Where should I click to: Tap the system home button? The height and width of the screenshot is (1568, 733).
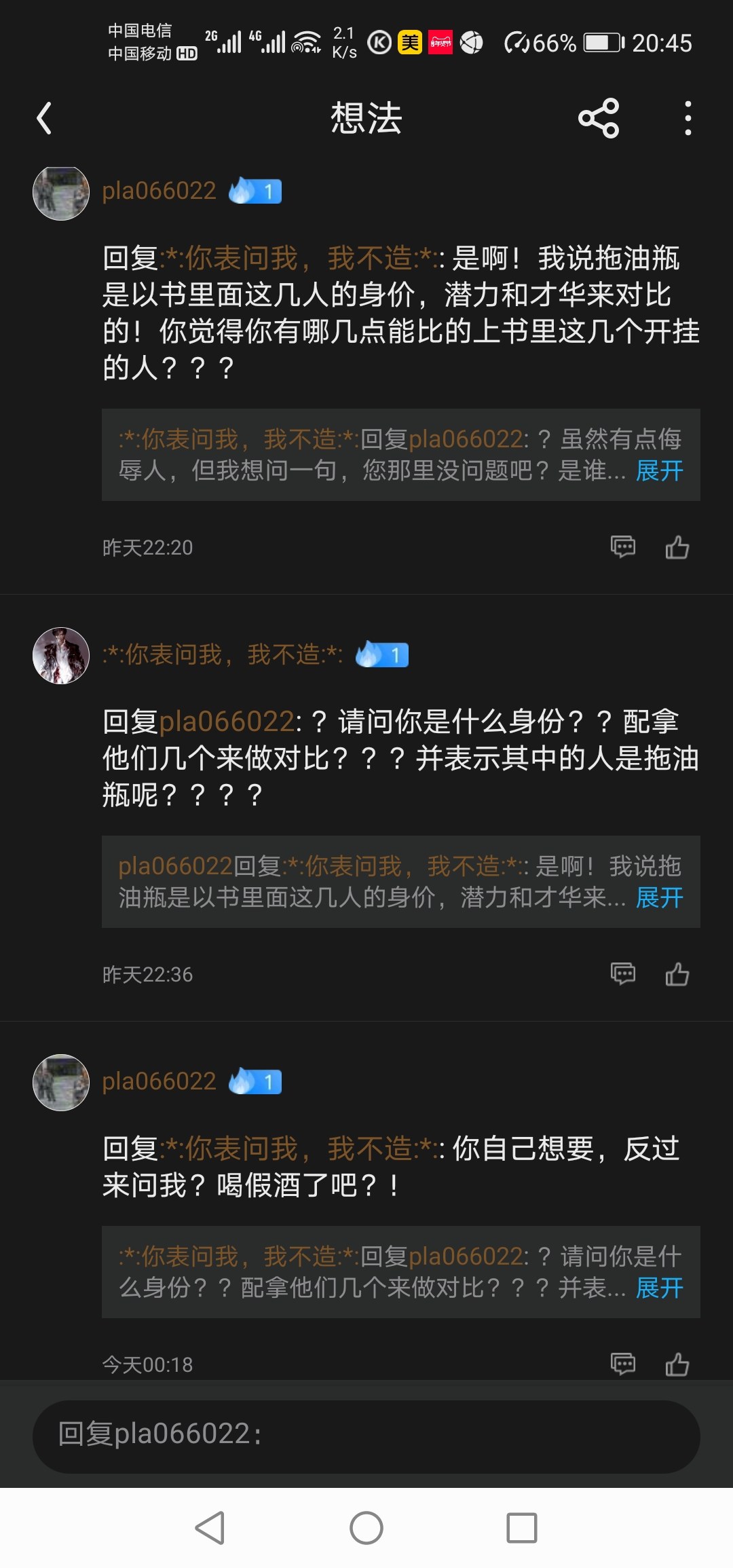pyautogui.click(x=366, y=1528)
